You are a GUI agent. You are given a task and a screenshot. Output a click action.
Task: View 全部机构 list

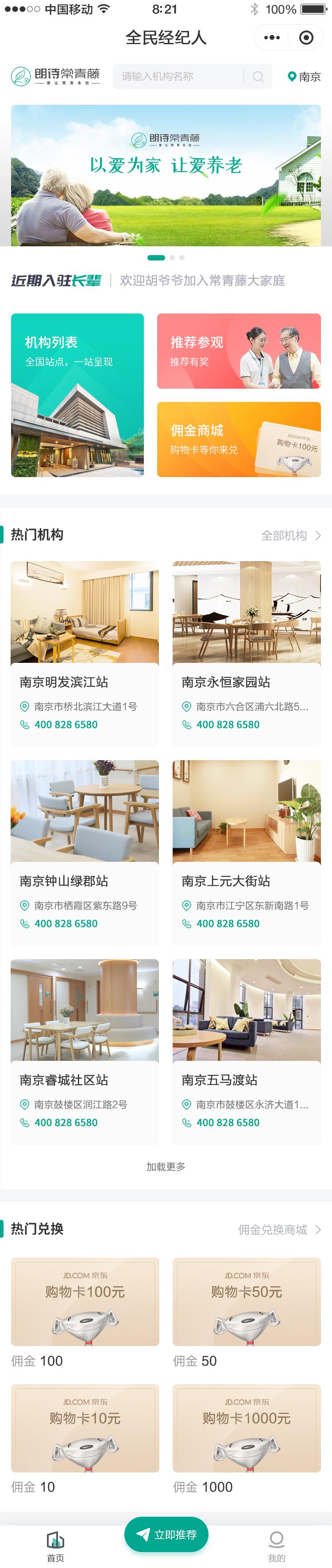tap(290, 535)
